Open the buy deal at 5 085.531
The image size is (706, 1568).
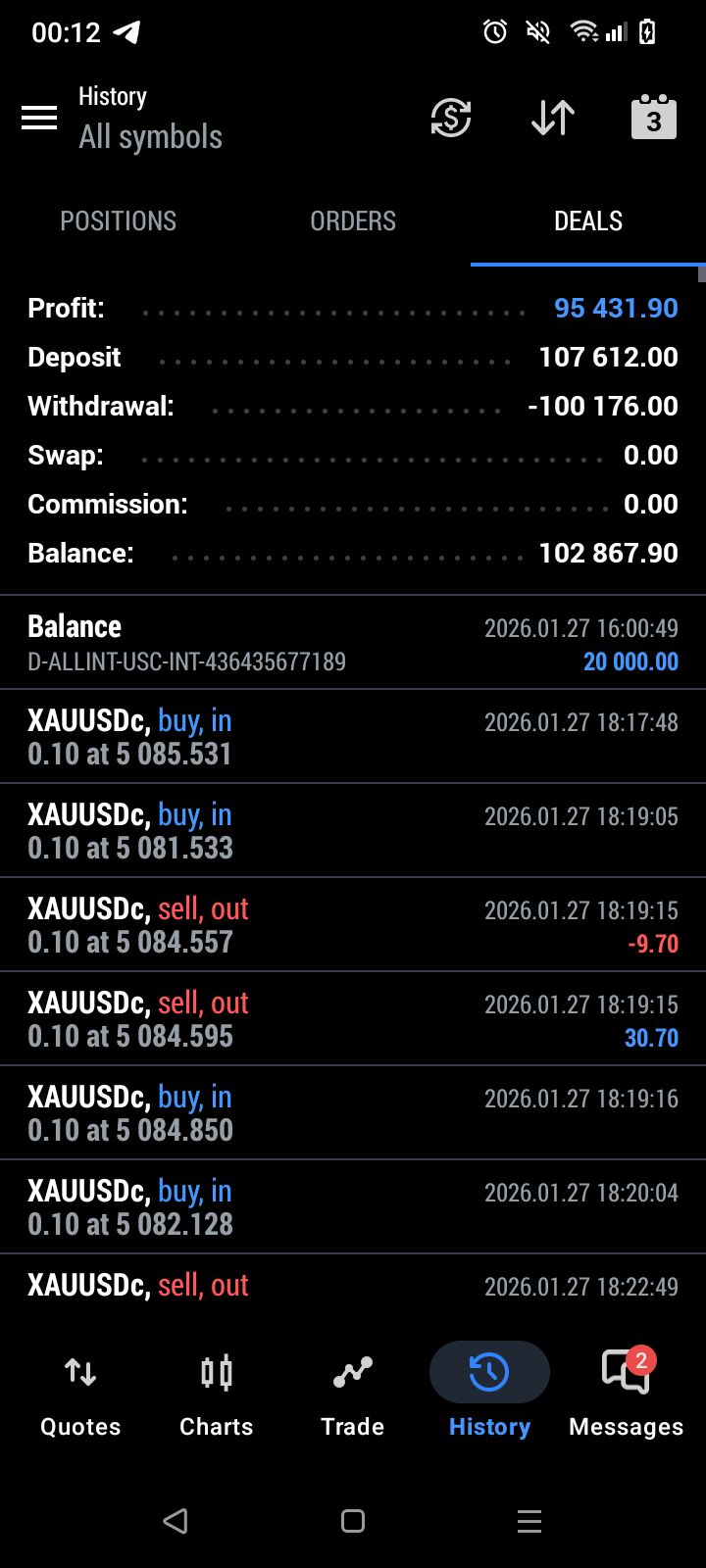tap(353, 737)
